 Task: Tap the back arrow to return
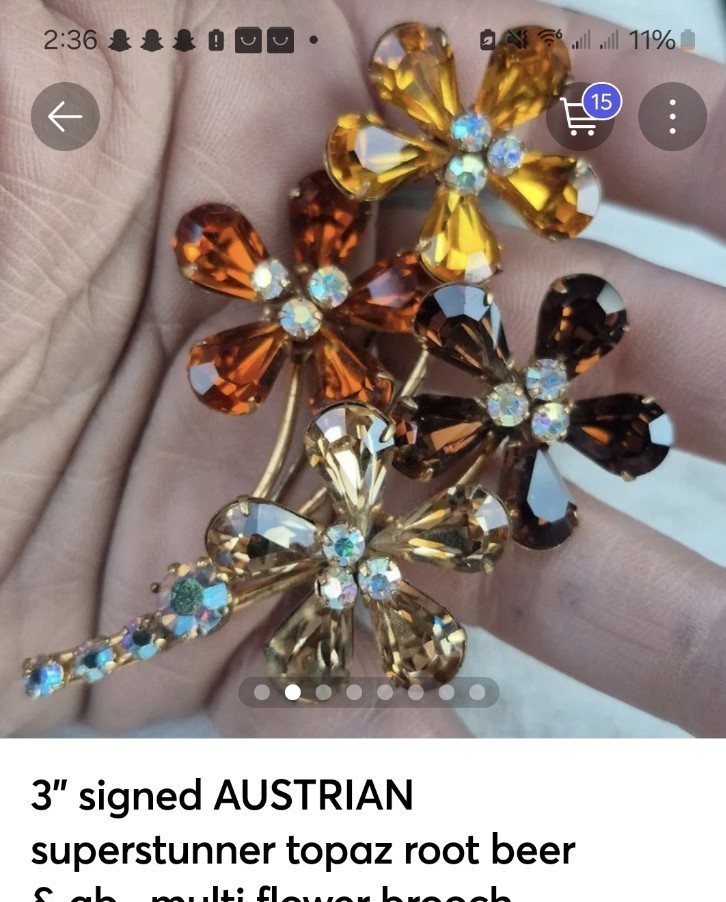click(64, 116)
